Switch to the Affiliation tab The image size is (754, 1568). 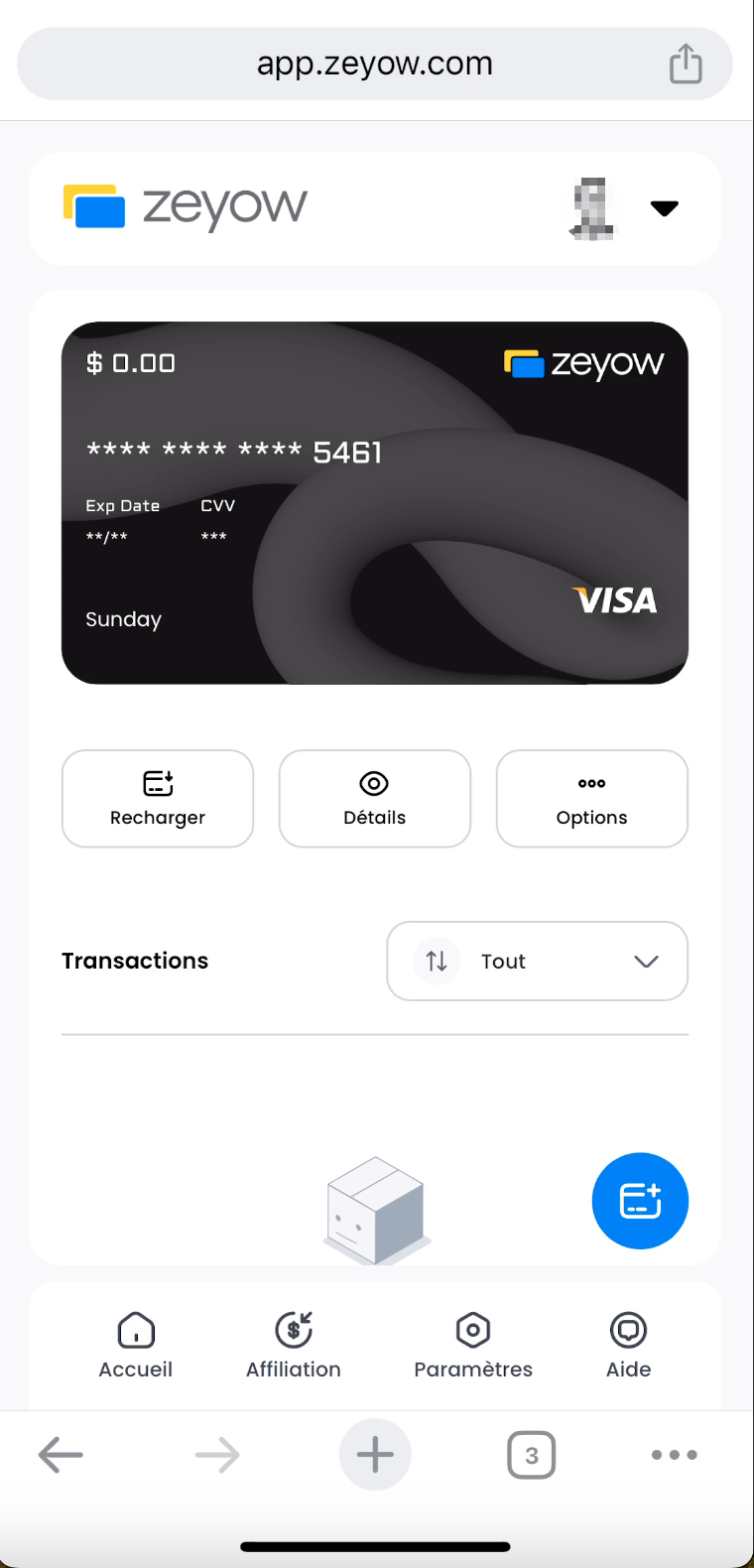point(294,1346)
